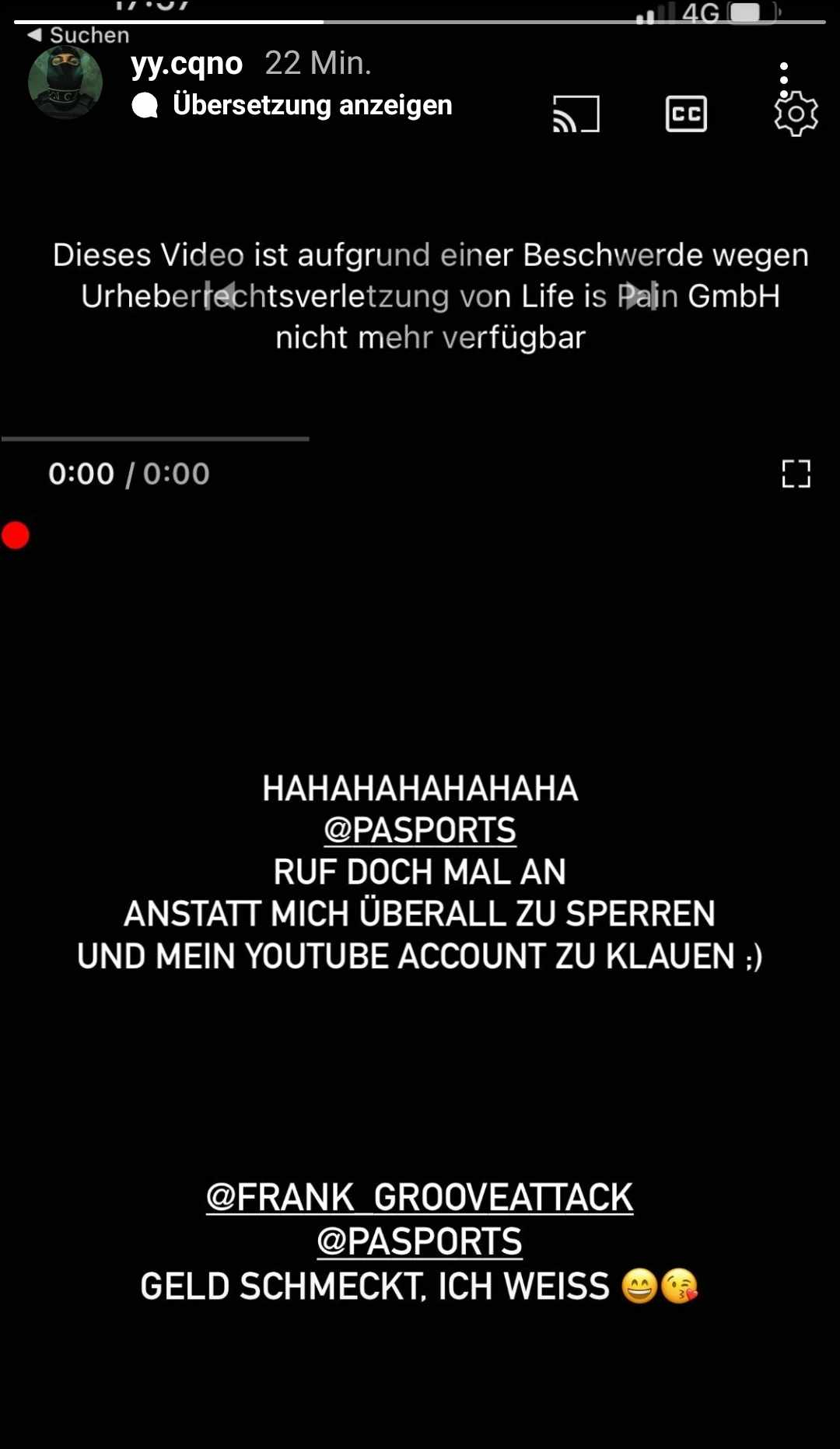Open the @PASPORTS mention below HAHAHAHAHAHAHA
Image resolution: width=840 pixels, height=1449 pixels.
click(419, 830)
